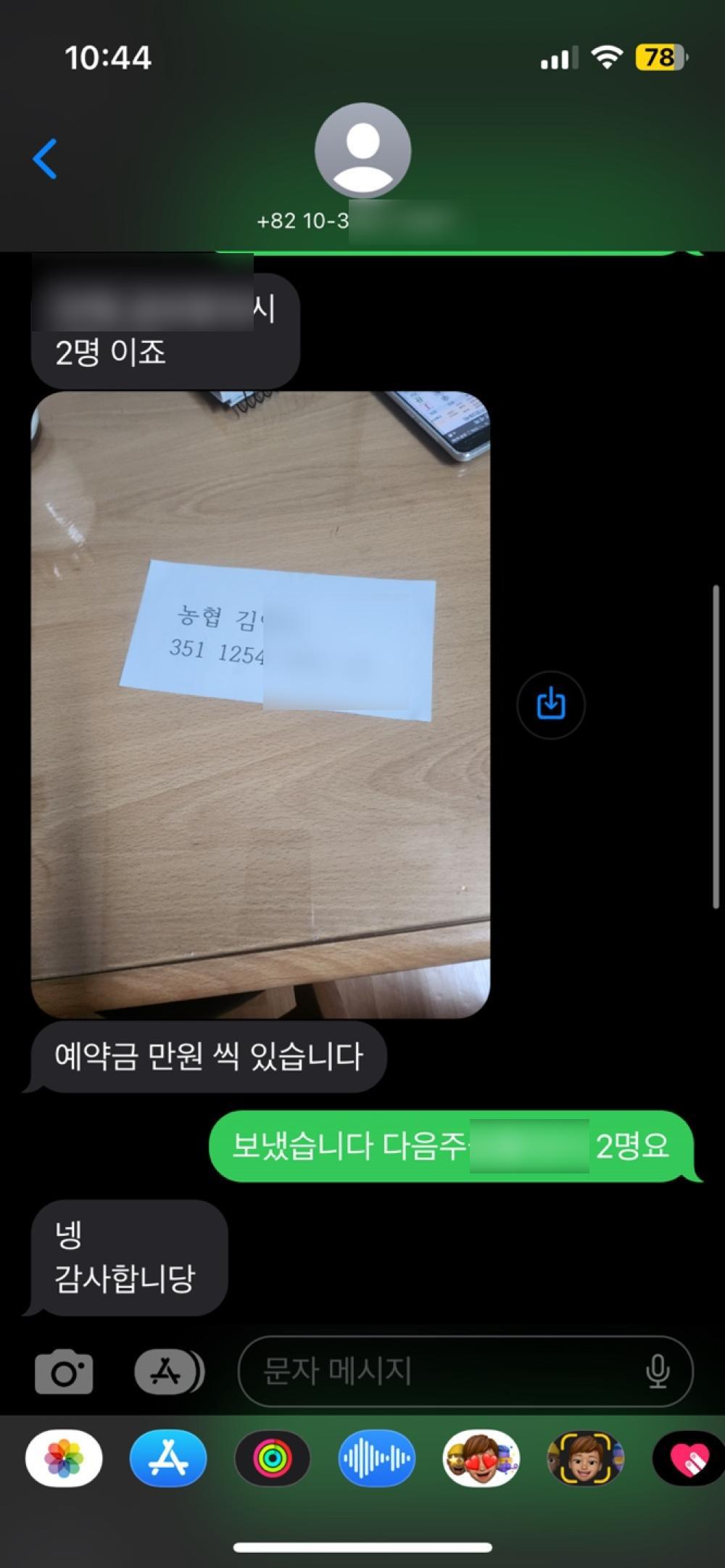
Task: Open the App Store in the app strip
Action: 168,1458
